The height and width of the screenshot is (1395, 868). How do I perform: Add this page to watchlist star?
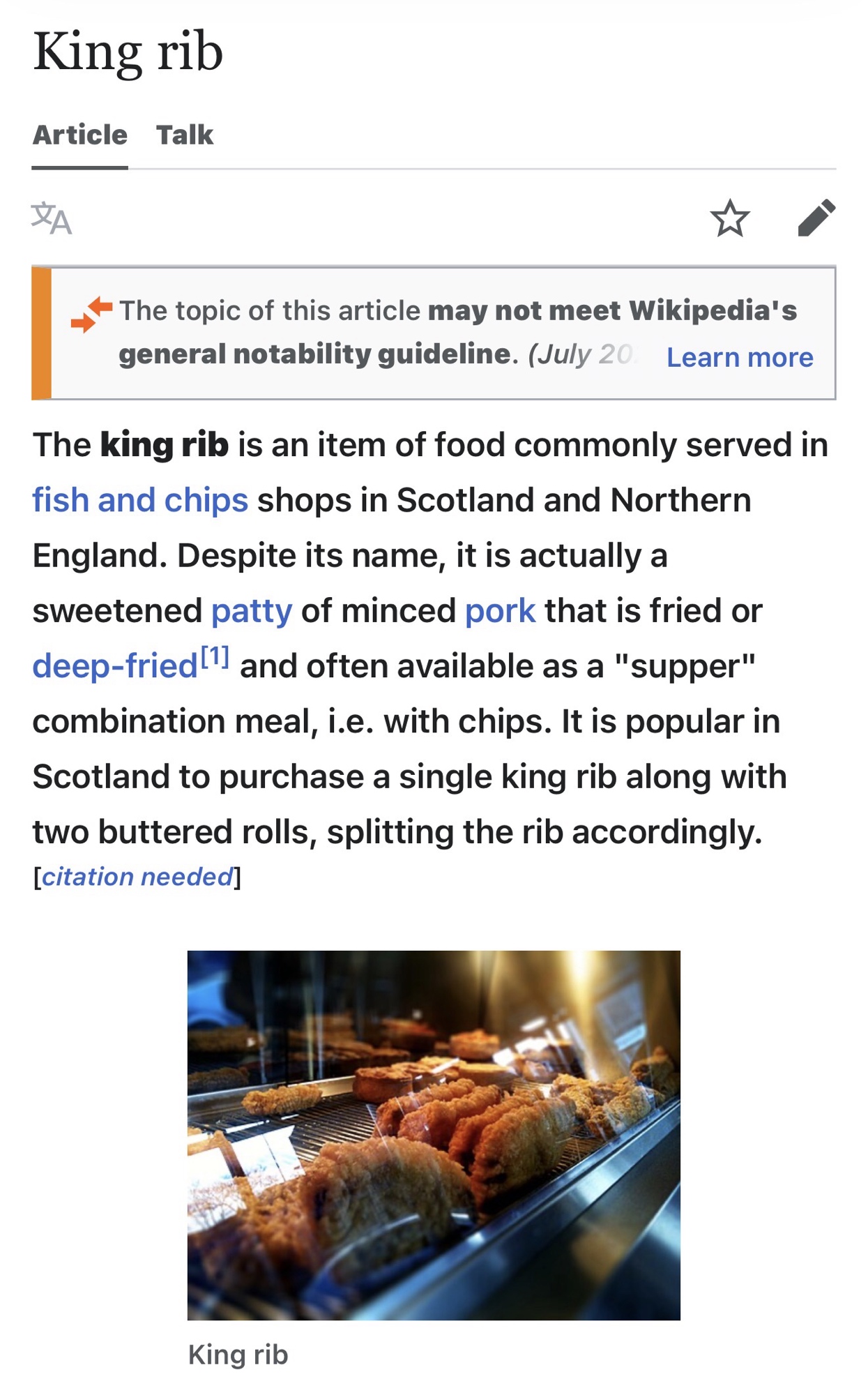coord(730,218)
